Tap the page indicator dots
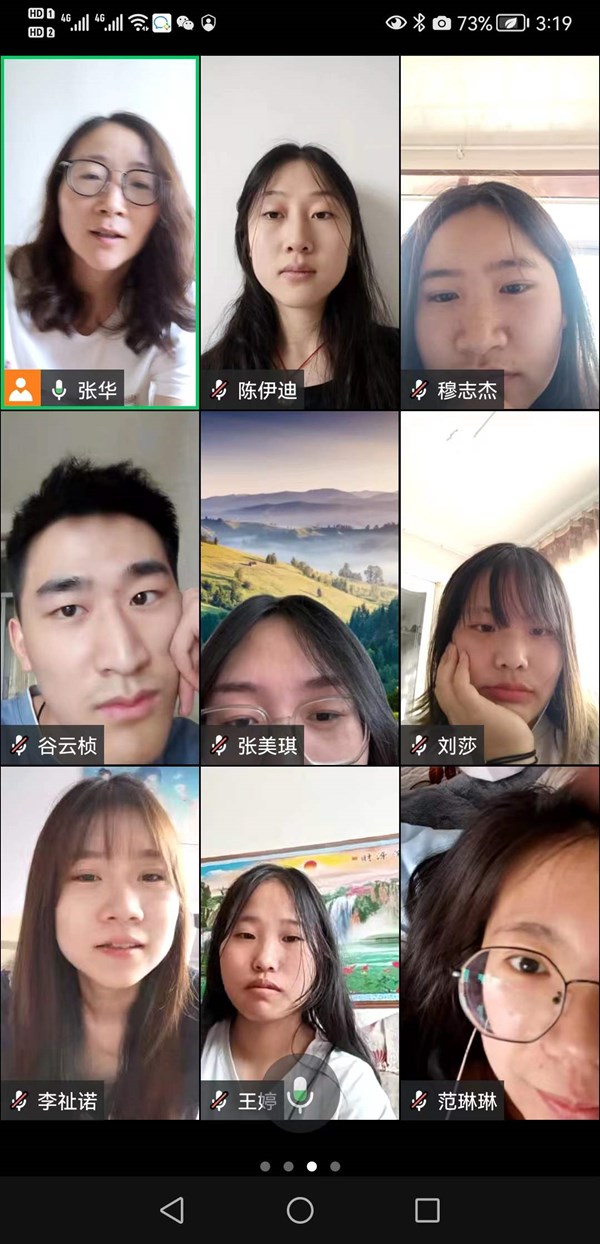This screenshot has height=1244, width=600. [x=300, y=1166]
